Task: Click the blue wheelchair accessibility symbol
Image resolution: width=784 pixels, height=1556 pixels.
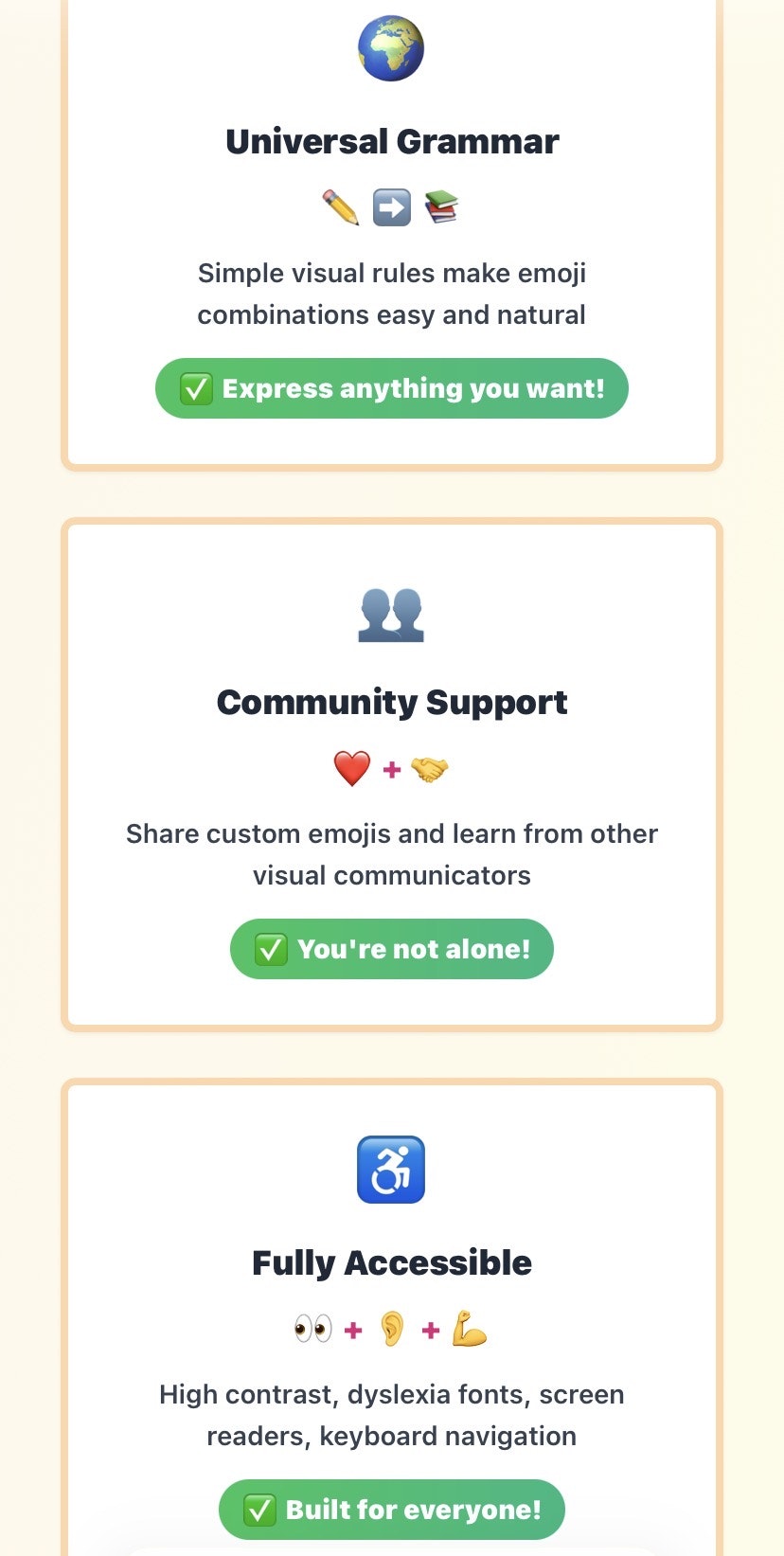Action: (391, 1169)
